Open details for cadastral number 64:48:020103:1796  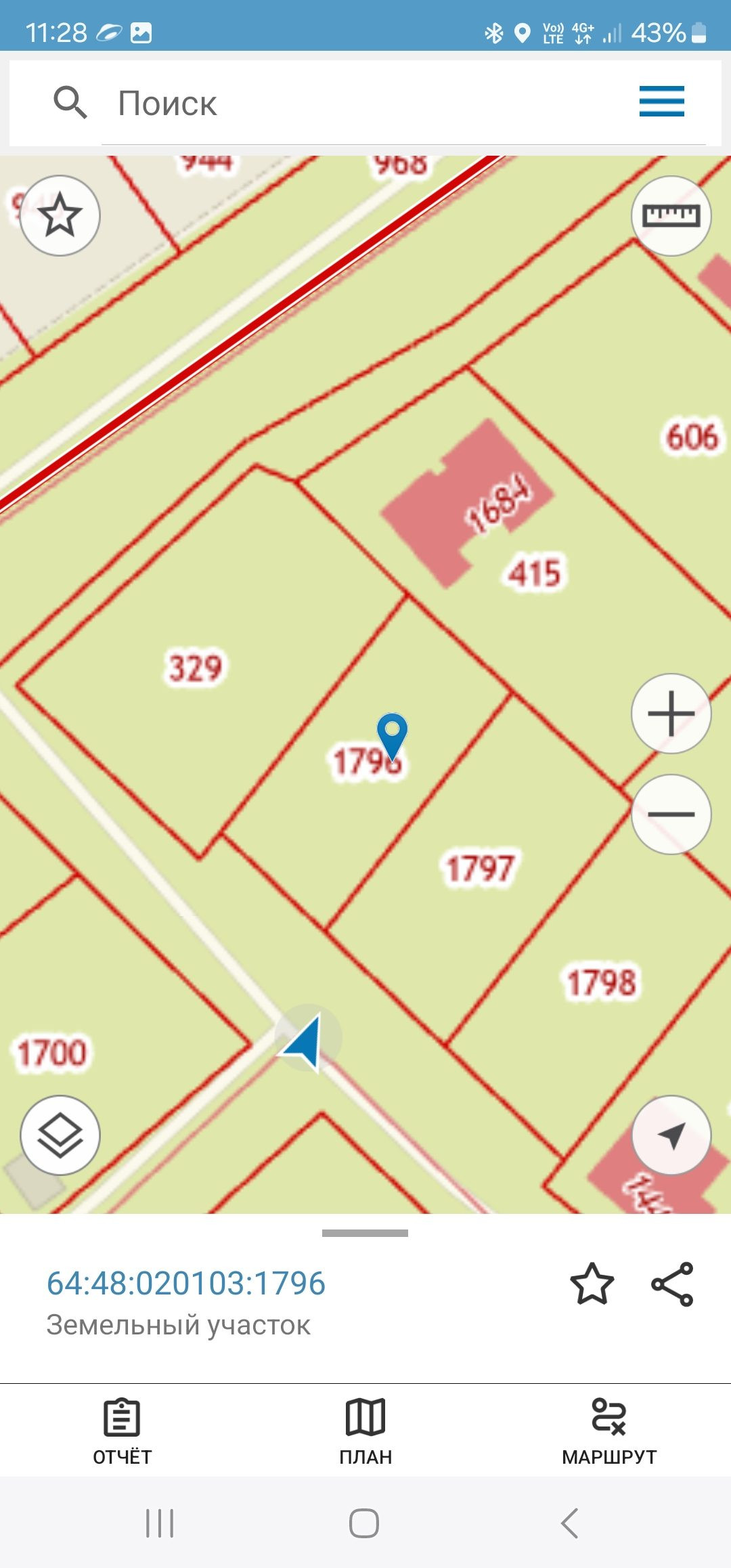click(186, 1284)
